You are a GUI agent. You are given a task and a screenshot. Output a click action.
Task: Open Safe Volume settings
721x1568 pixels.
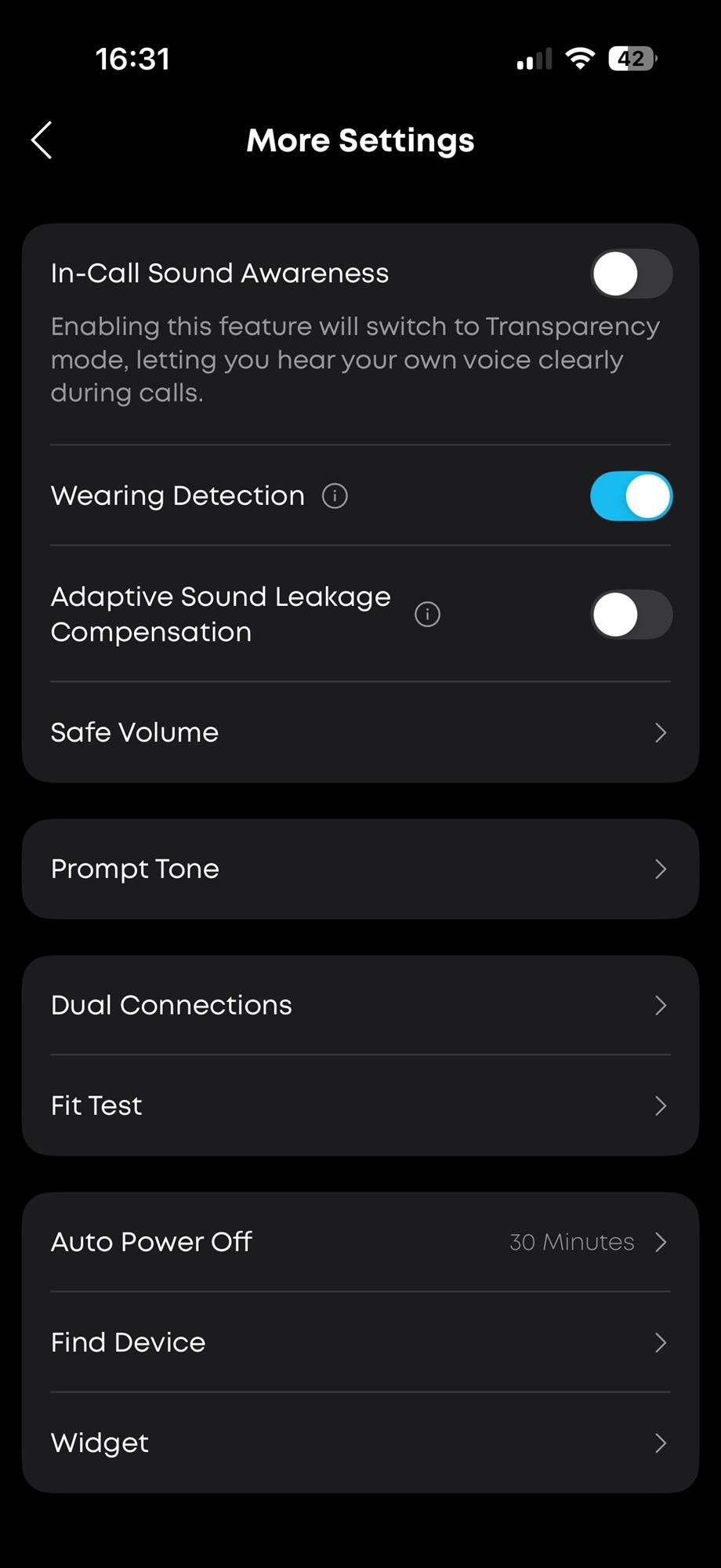tap(360, 732)
